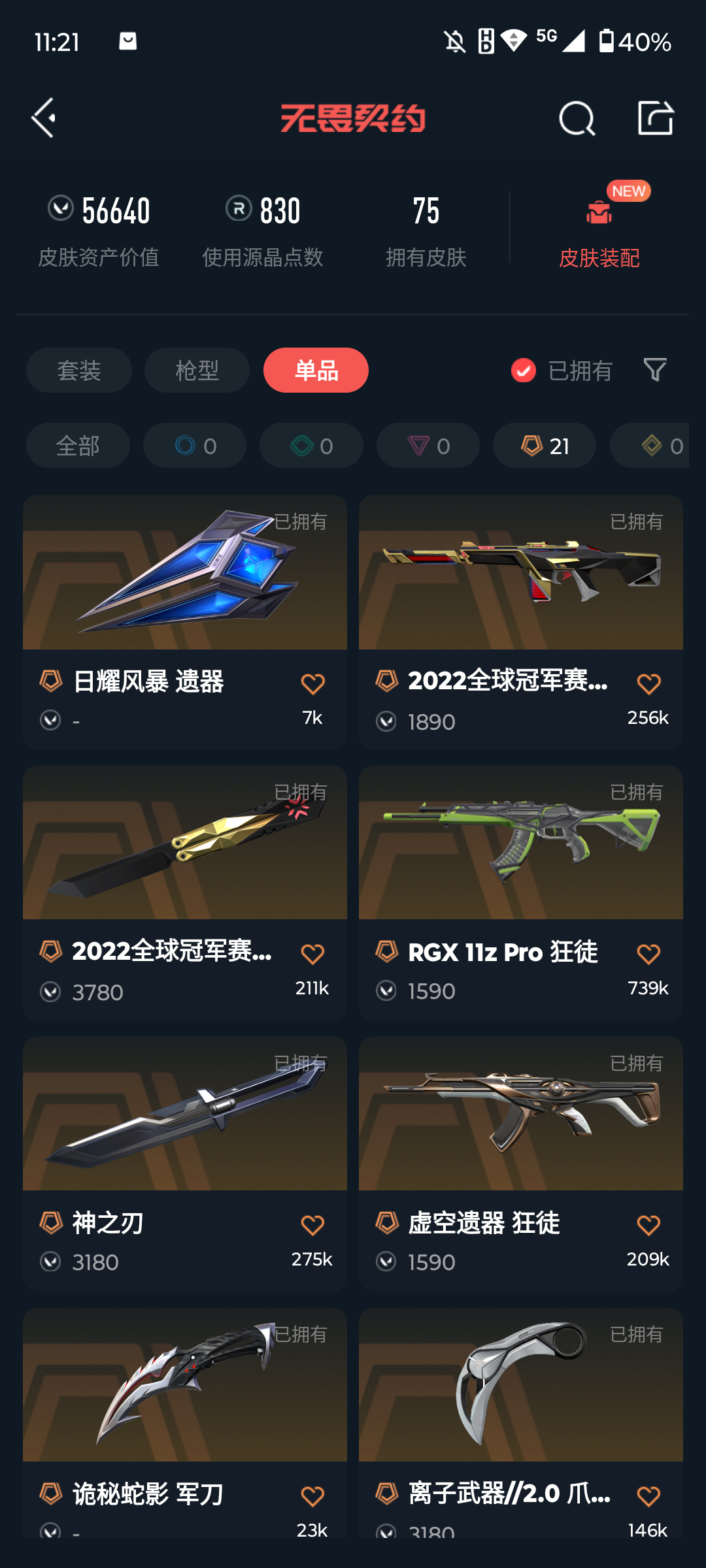The height and width of the screenshot is (1568, 706).
Task: Like the 日耀风暴 遗器 skin
Action: pos(312,684)
